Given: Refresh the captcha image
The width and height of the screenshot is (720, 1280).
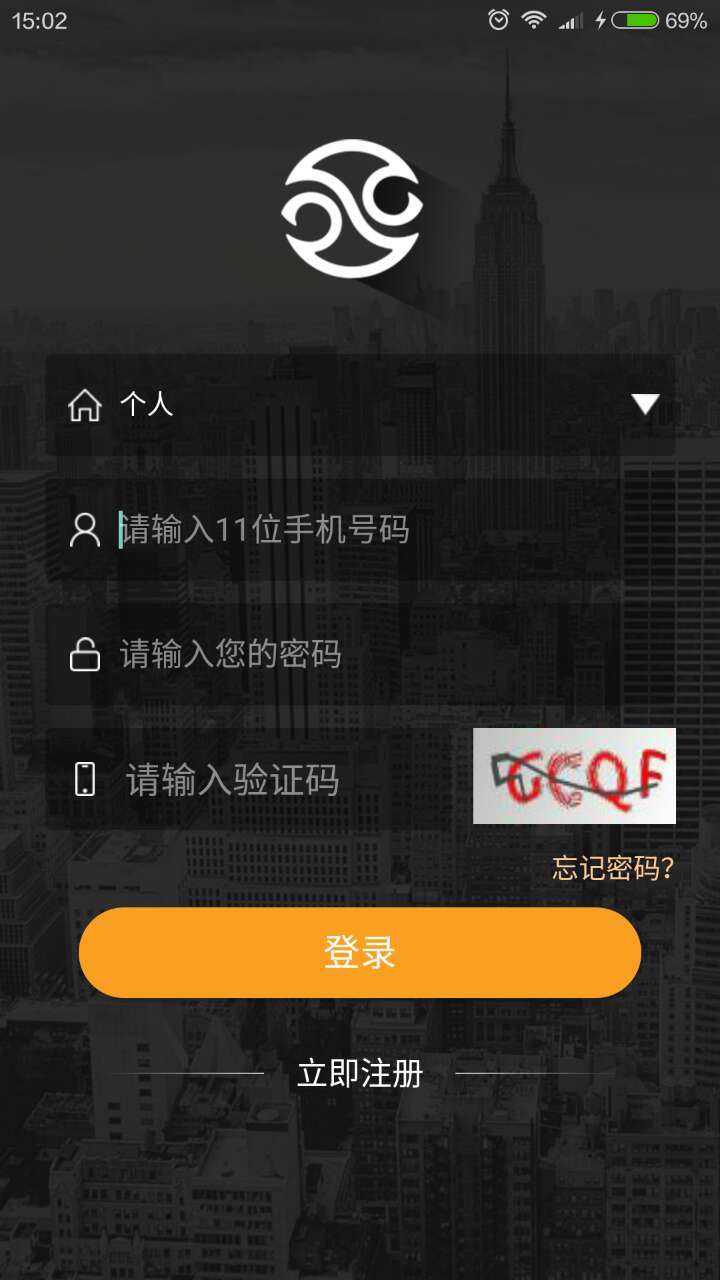Looking at the screenshot, I should pos(574,776).
